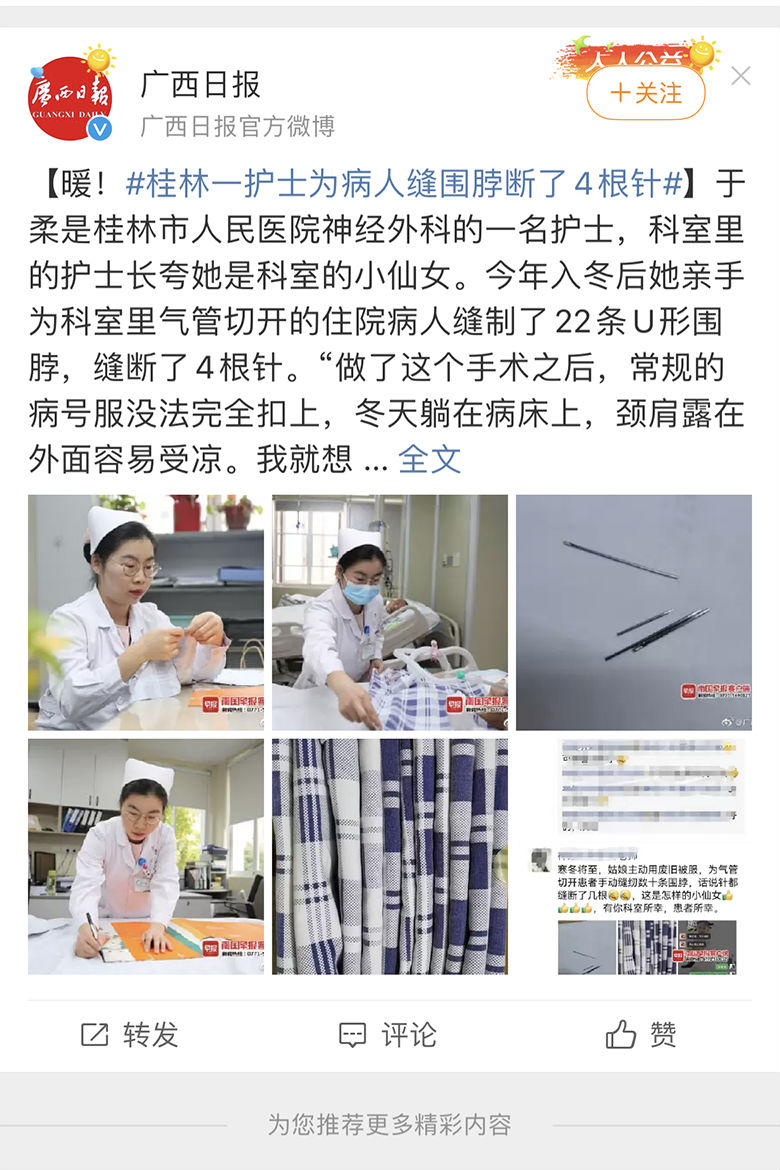Screen dimensions: 780x1170
Task: View photo of masked nurse at bedside
Action: pos(389,612)
